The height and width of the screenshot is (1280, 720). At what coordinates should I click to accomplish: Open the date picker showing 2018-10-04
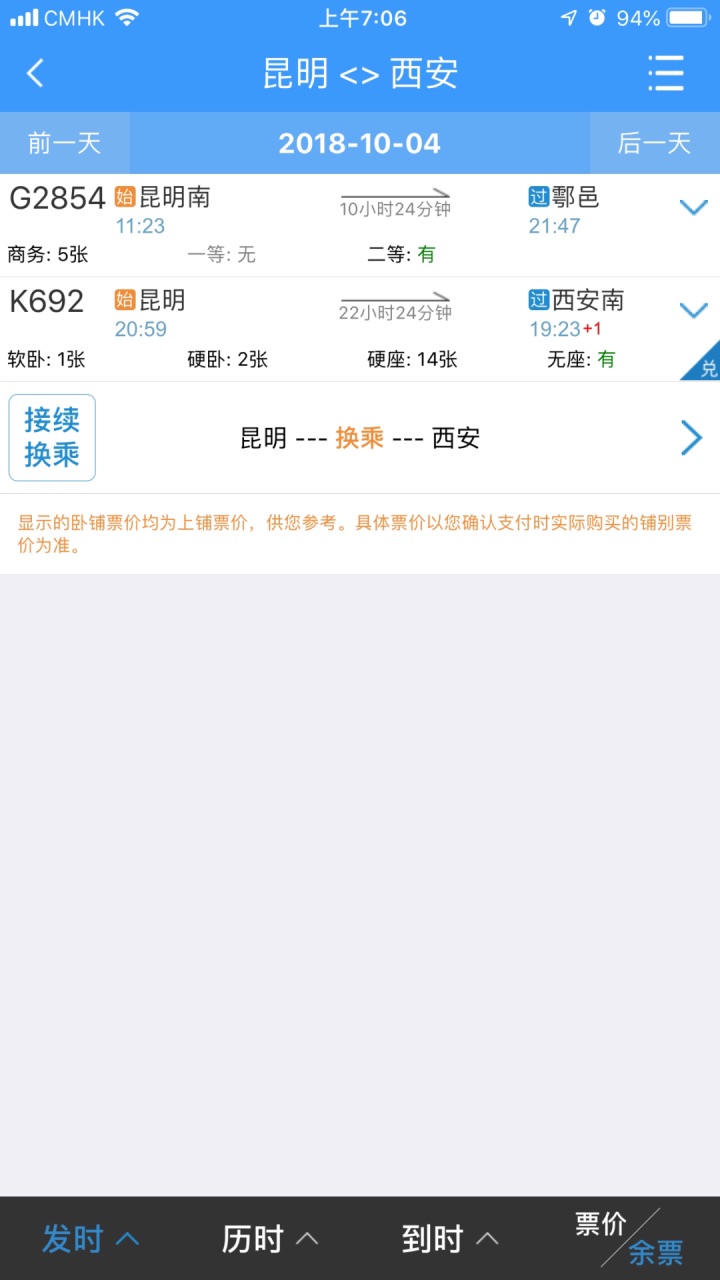[x=359, y=143]
